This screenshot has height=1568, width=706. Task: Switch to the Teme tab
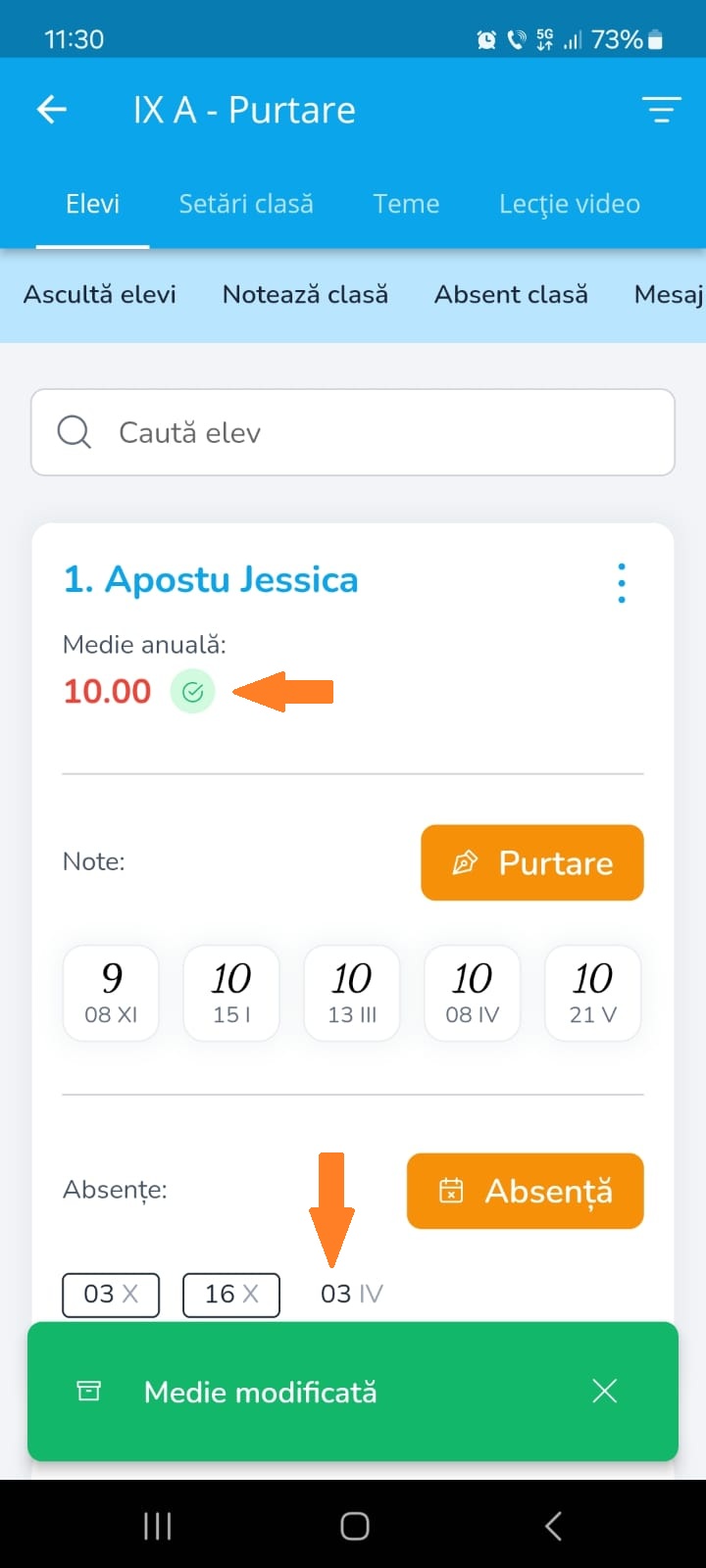tap(406, 204)
